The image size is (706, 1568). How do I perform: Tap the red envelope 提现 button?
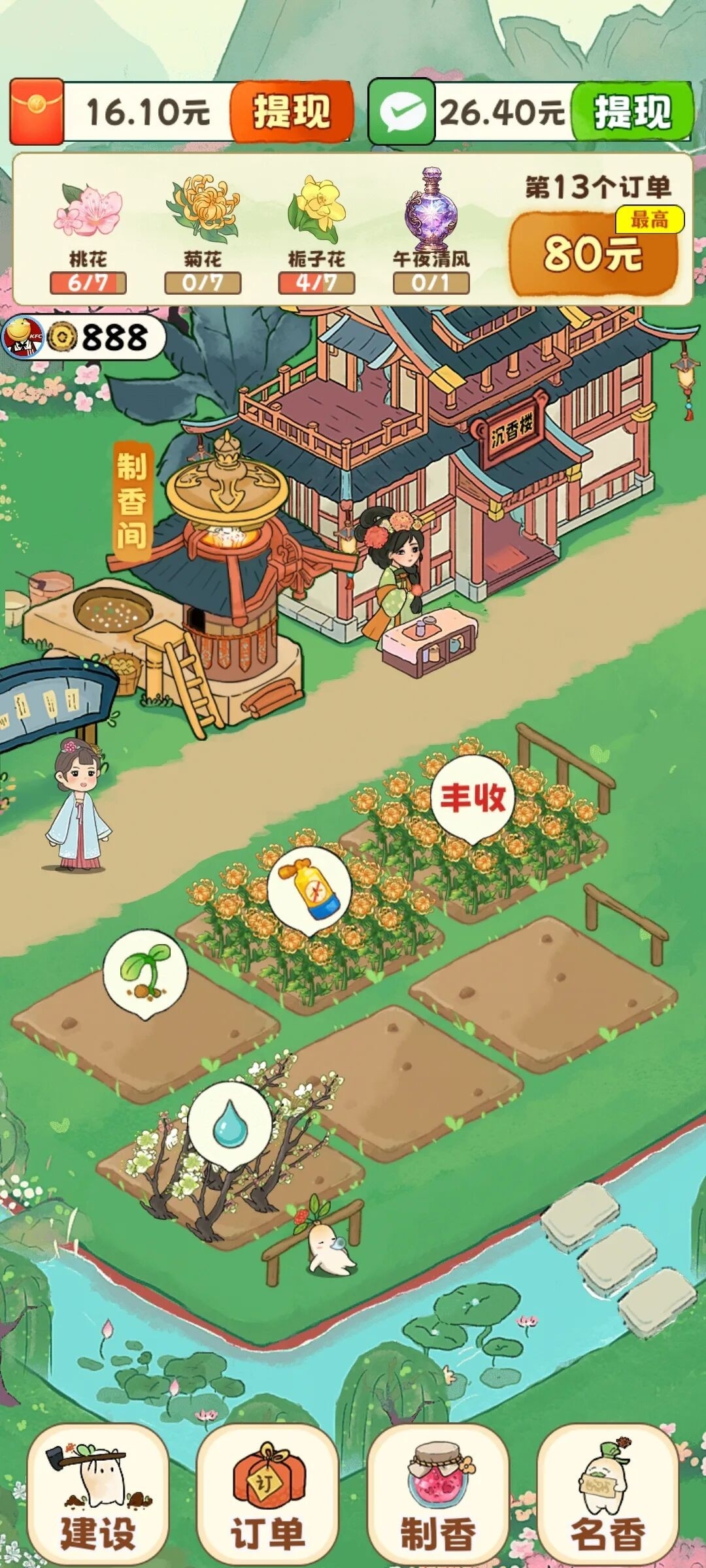coord(292,111)
